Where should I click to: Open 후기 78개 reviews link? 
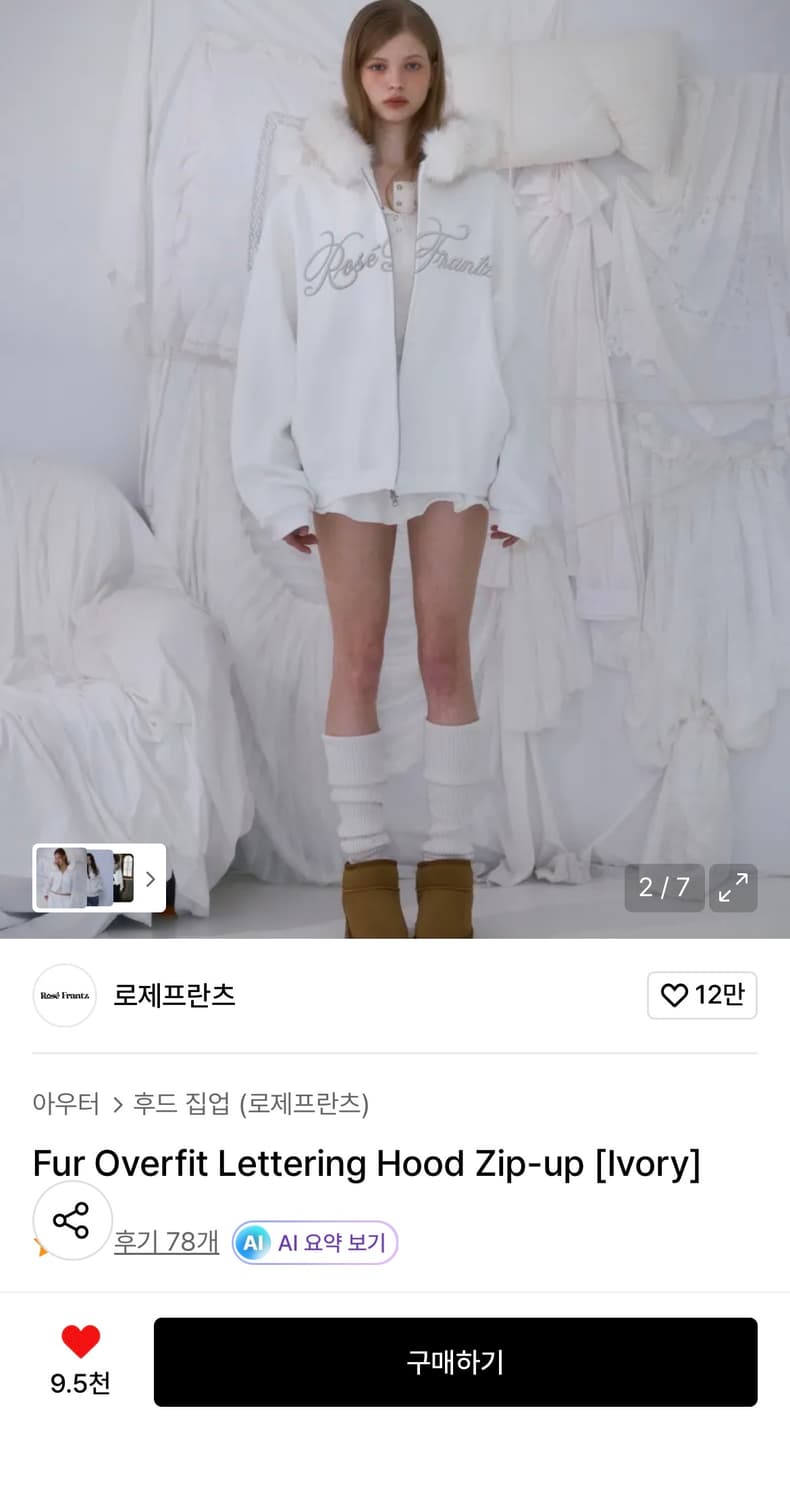pyautogui.click(x=167, y=1242)
